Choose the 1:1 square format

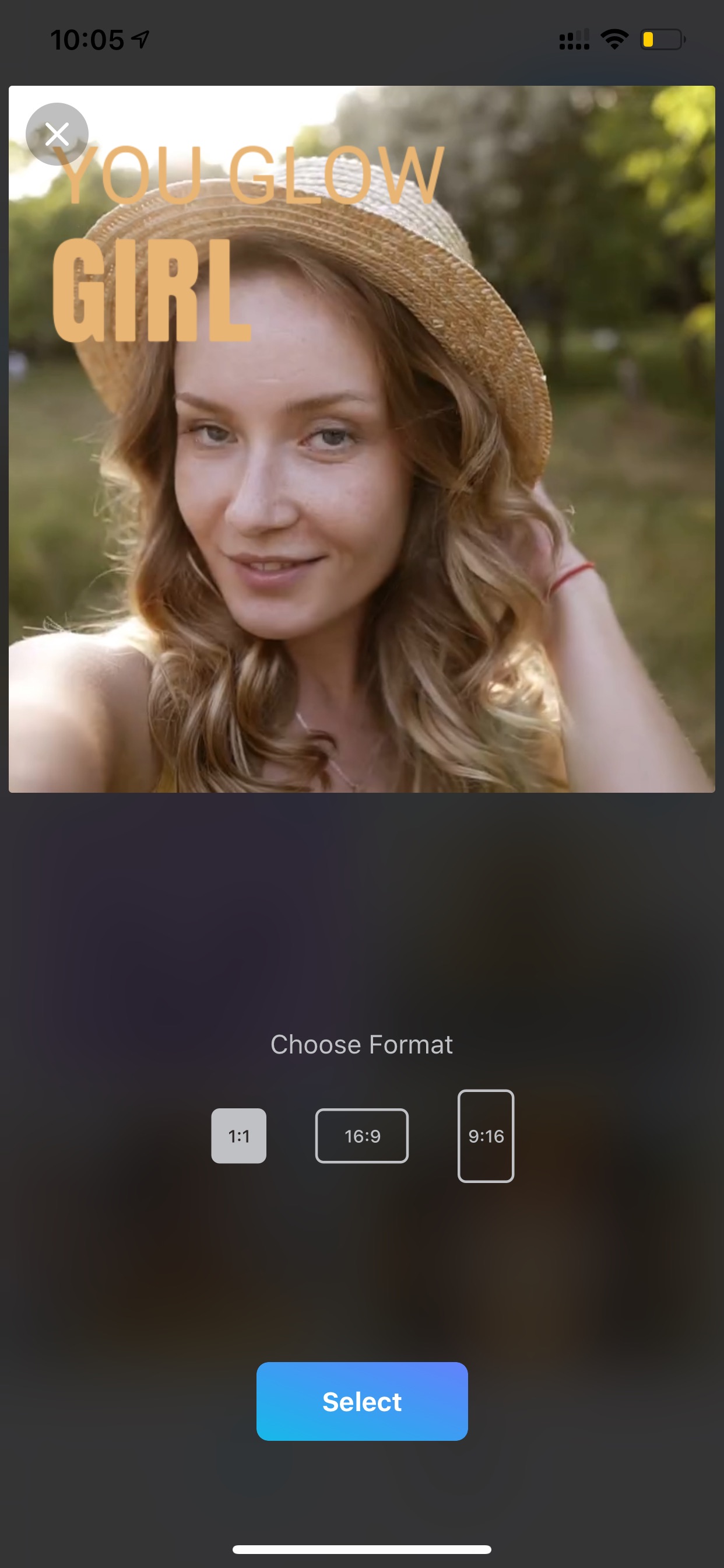pyautogui.click(x=238, y=1136)
